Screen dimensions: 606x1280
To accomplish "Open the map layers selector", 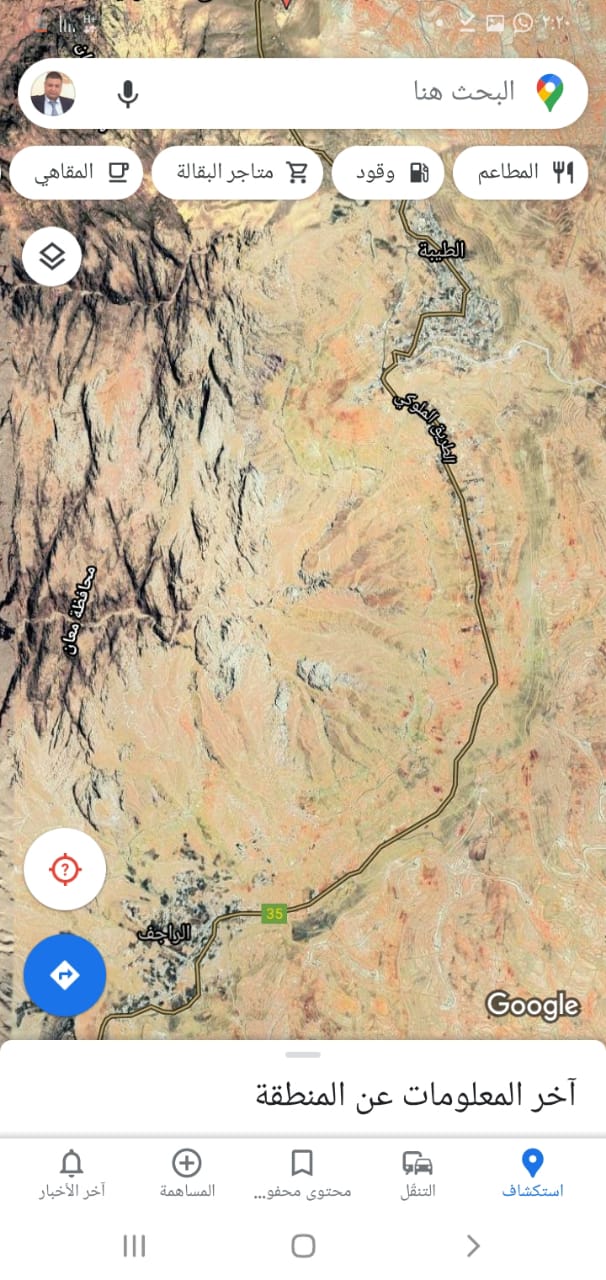I will coord(52,257).
